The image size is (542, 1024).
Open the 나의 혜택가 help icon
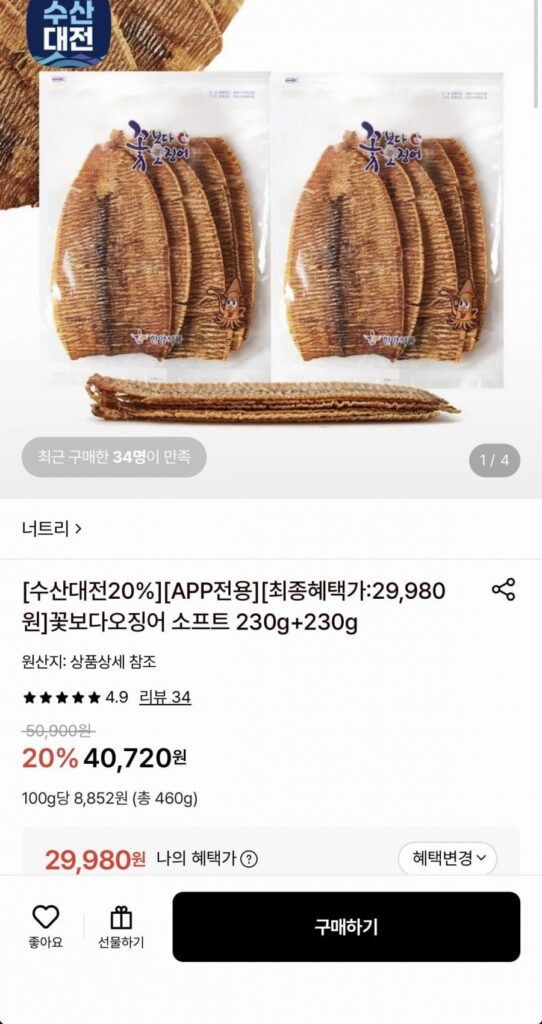(249, 859)
